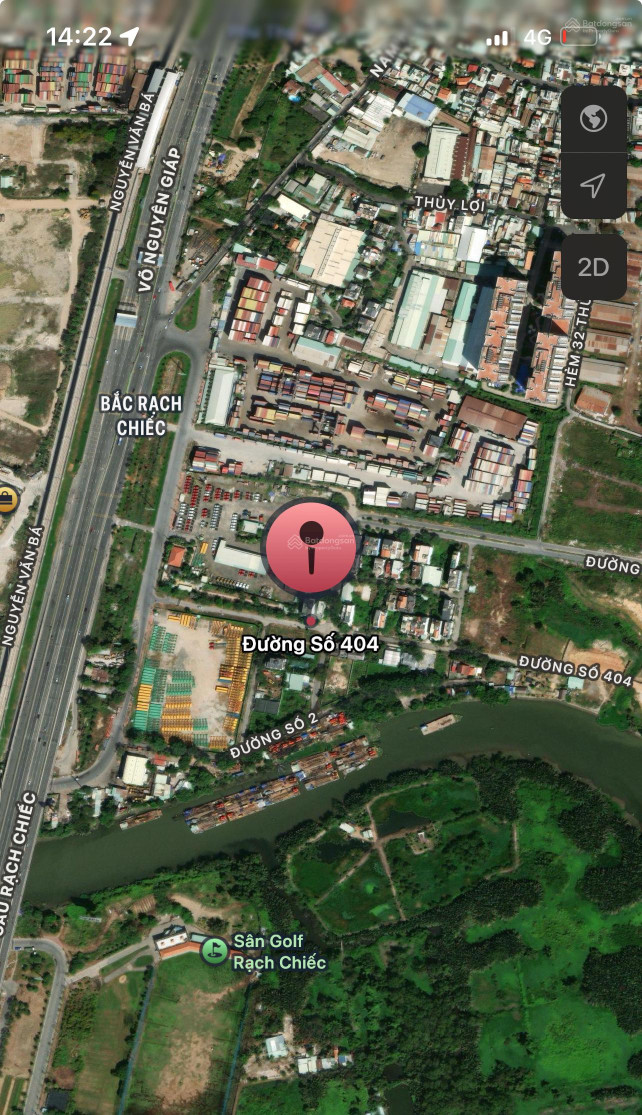642x1115 pixels.
Task: Switch the map to 2D view
Action: (593, 267)
